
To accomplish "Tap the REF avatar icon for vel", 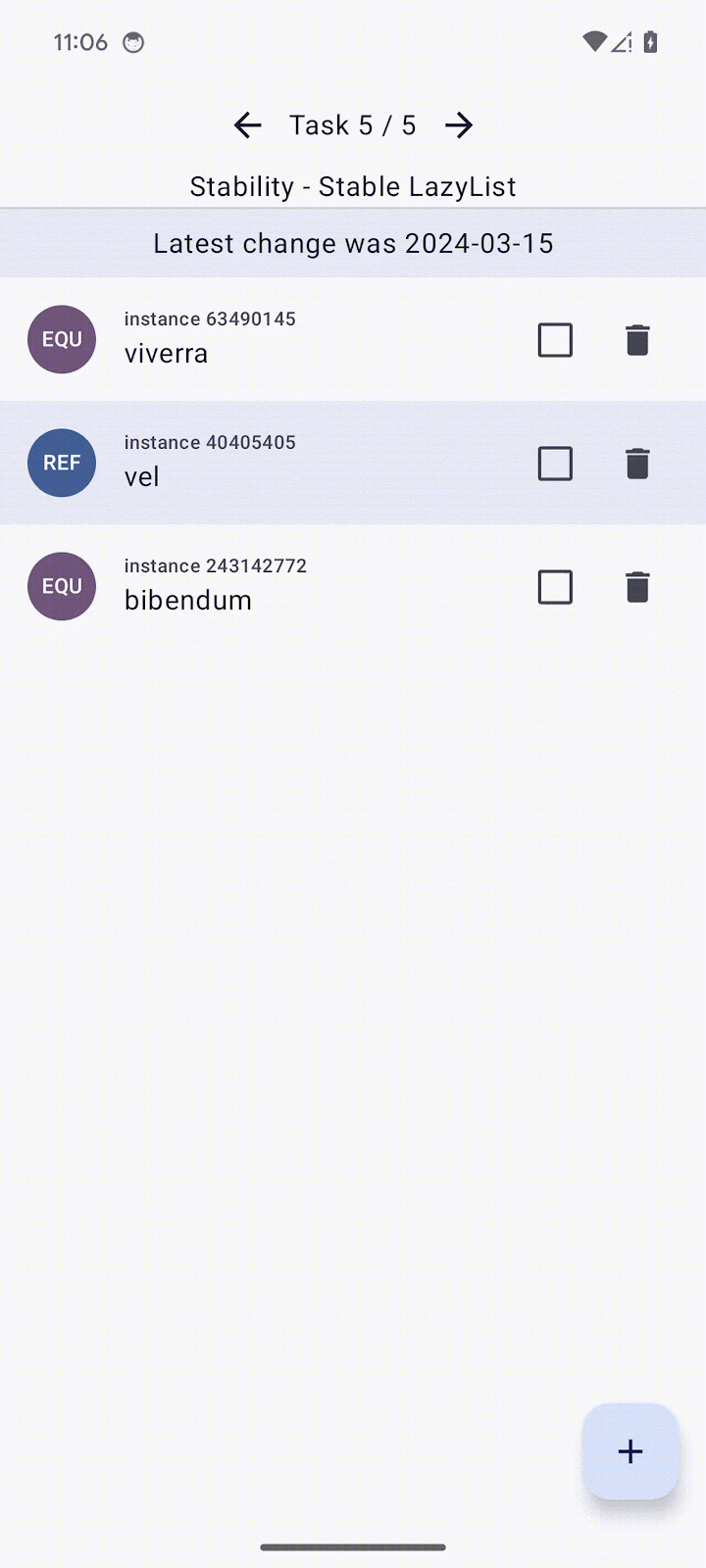I will [62, 463].
